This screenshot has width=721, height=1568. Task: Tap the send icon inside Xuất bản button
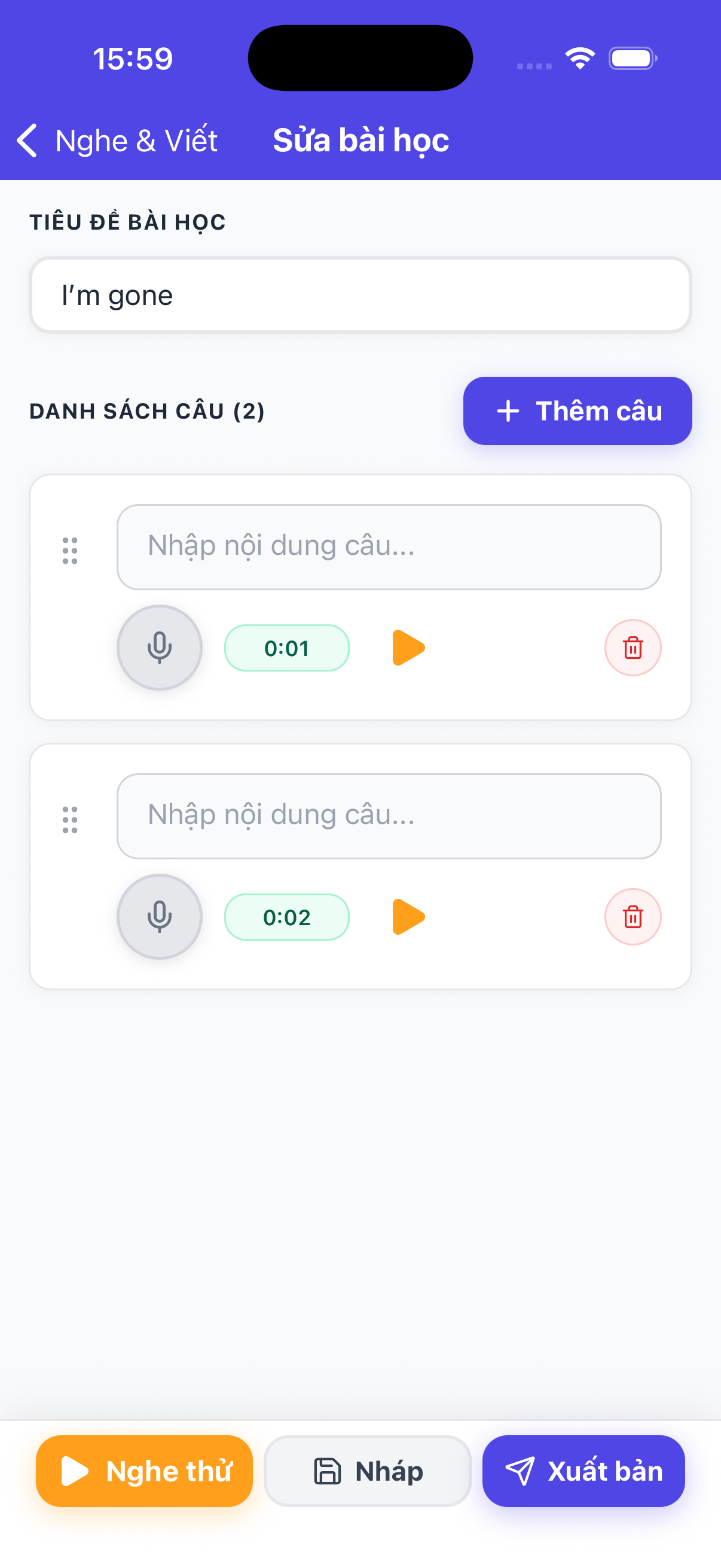point(521,1471)
